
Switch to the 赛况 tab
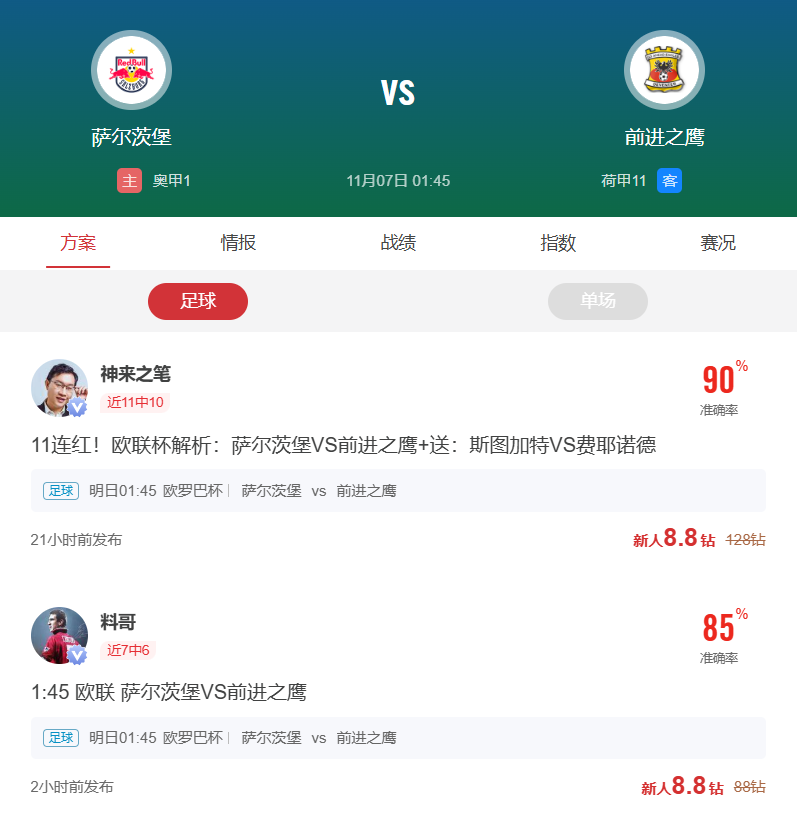[x=718, y=243]
